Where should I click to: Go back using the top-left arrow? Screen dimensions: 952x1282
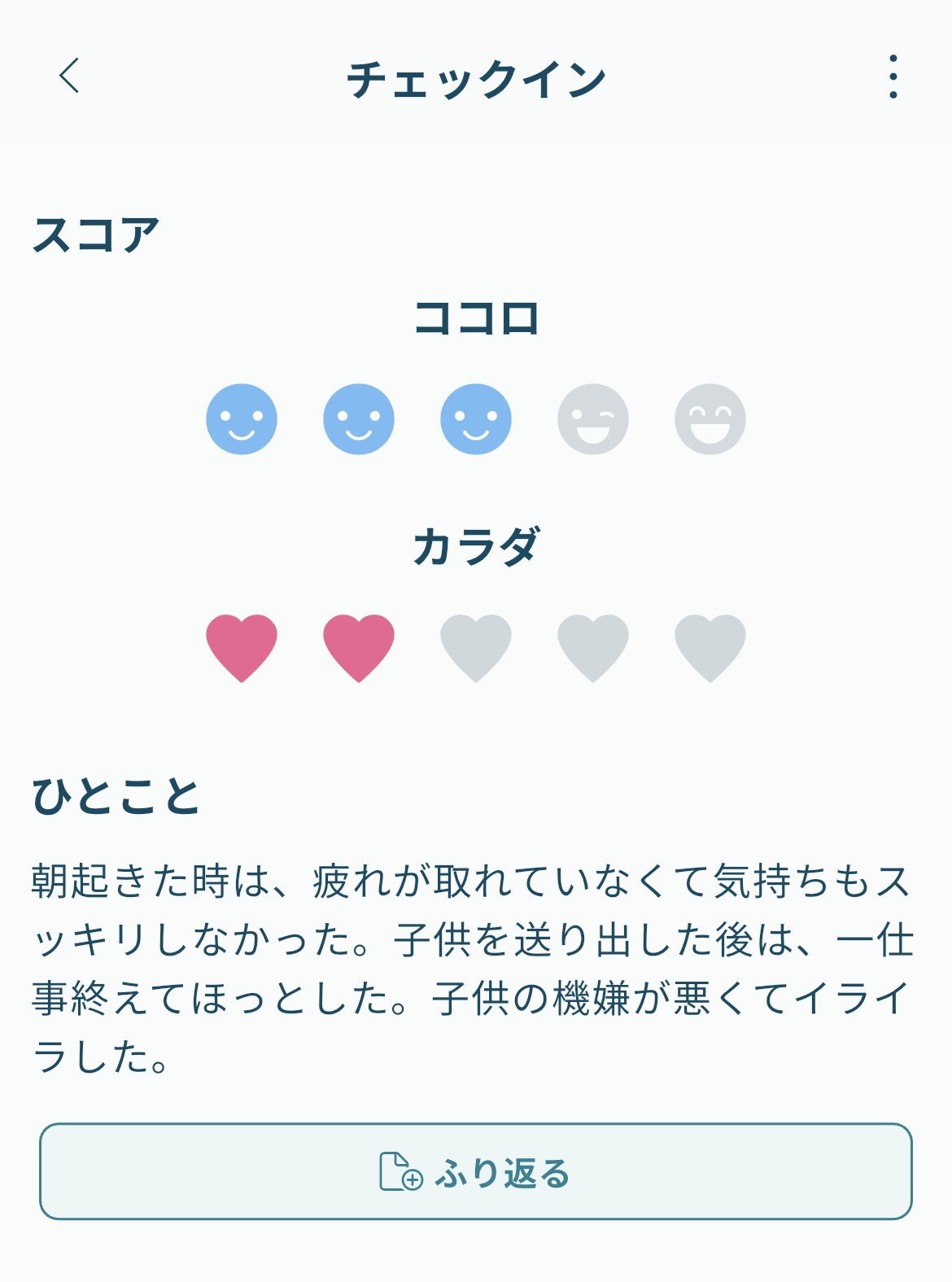[x=70, y=77]
